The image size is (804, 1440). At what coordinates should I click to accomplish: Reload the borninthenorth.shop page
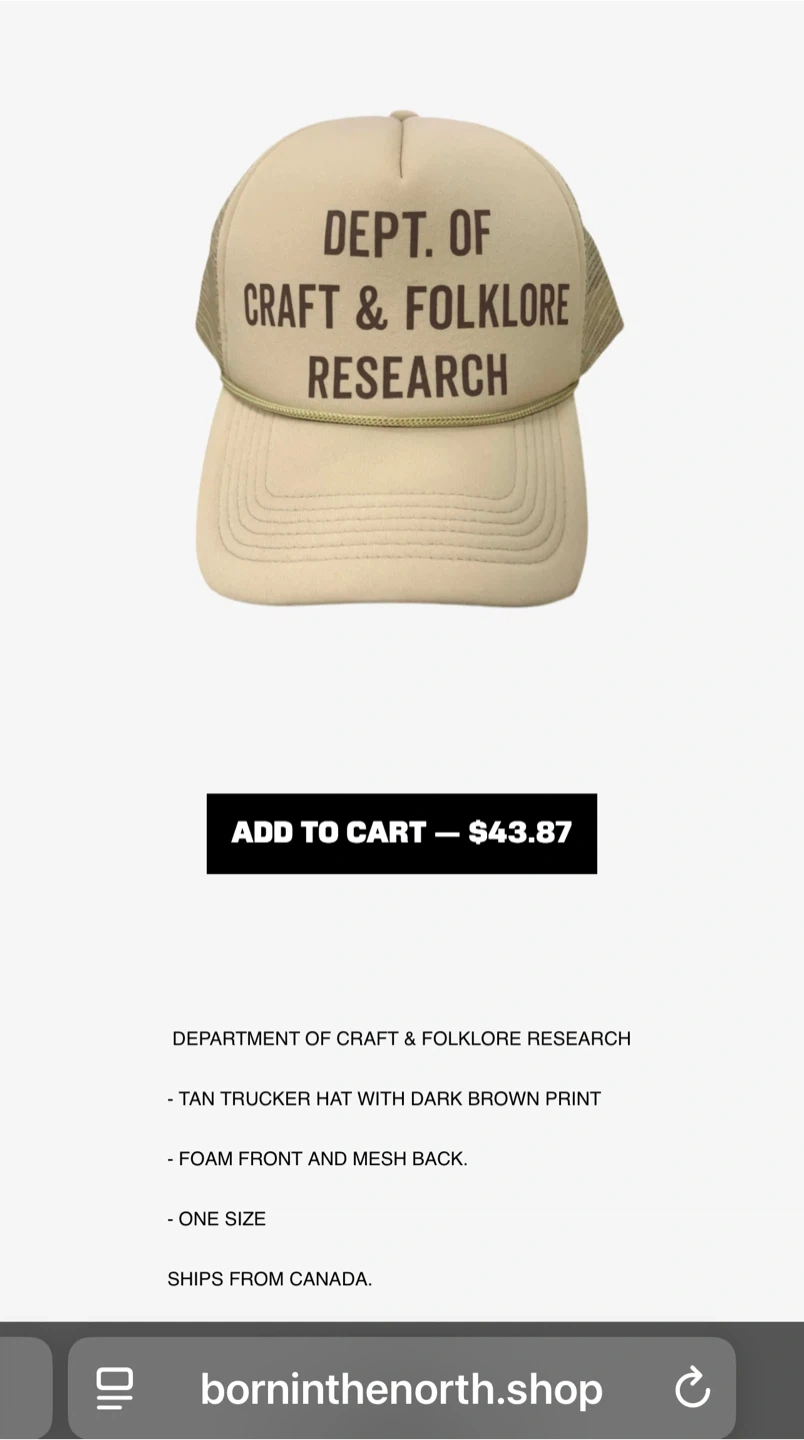(x=692, y=1388)
